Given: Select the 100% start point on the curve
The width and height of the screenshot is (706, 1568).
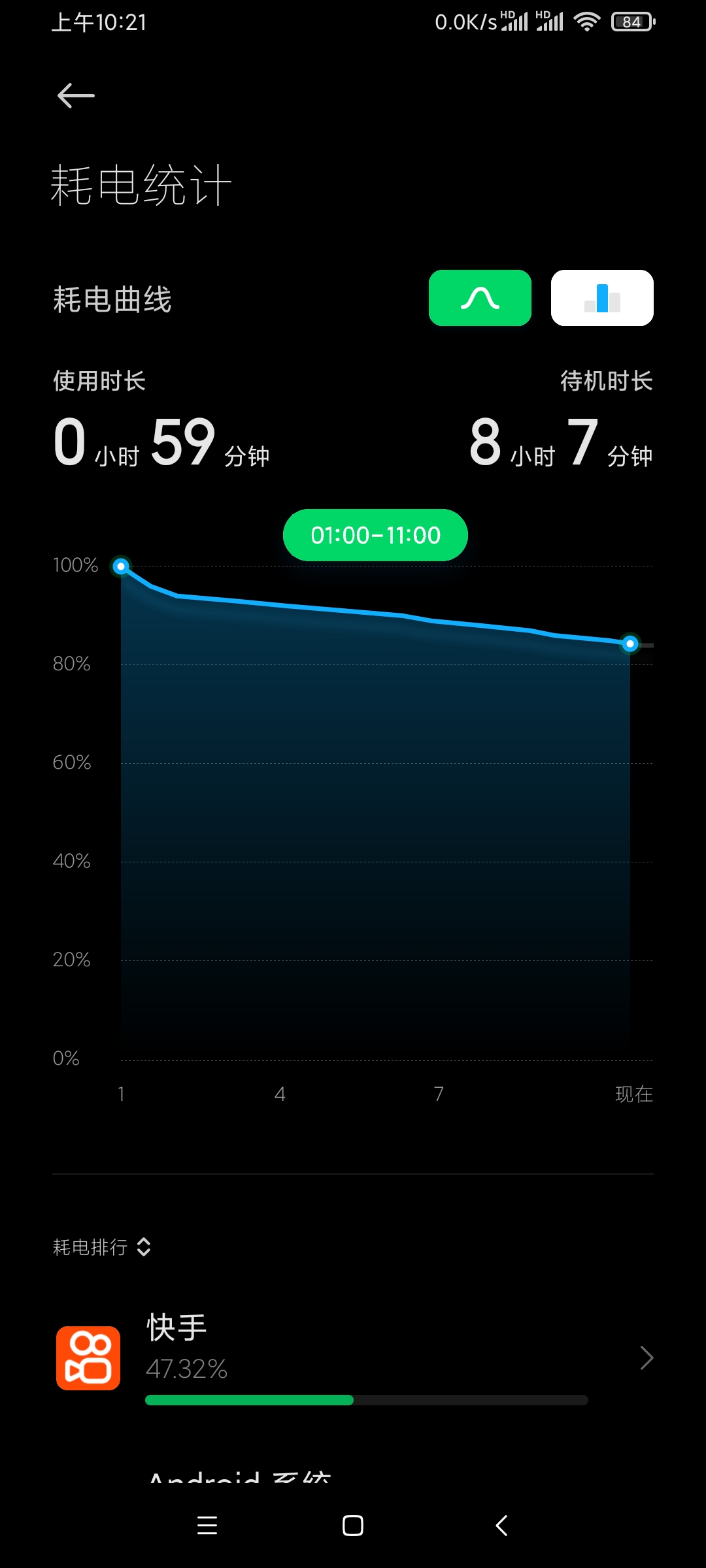Looking at the screenshot, I should [121, 566].
